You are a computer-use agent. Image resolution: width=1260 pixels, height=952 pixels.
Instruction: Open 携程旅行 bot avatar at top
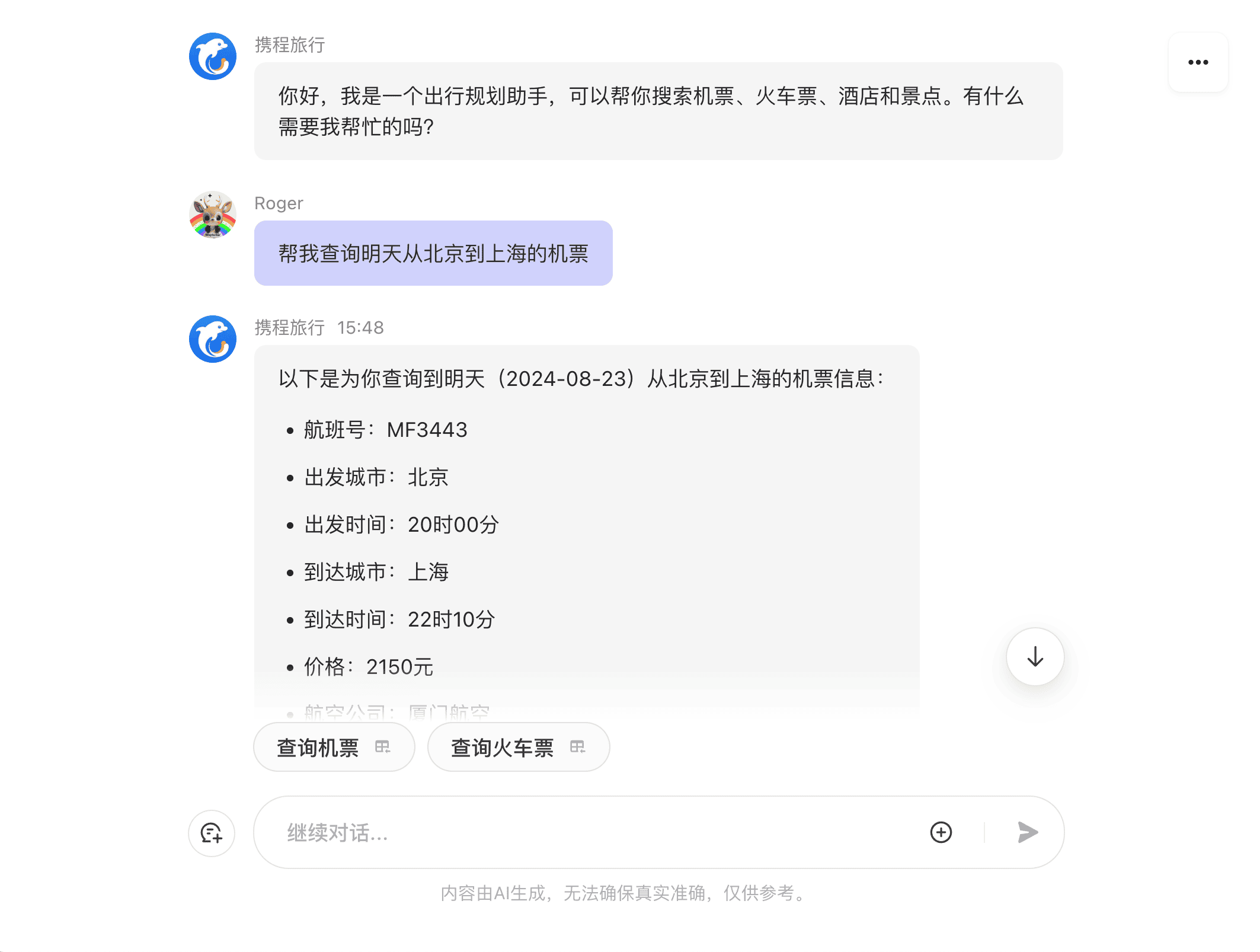tap(213, 56)
